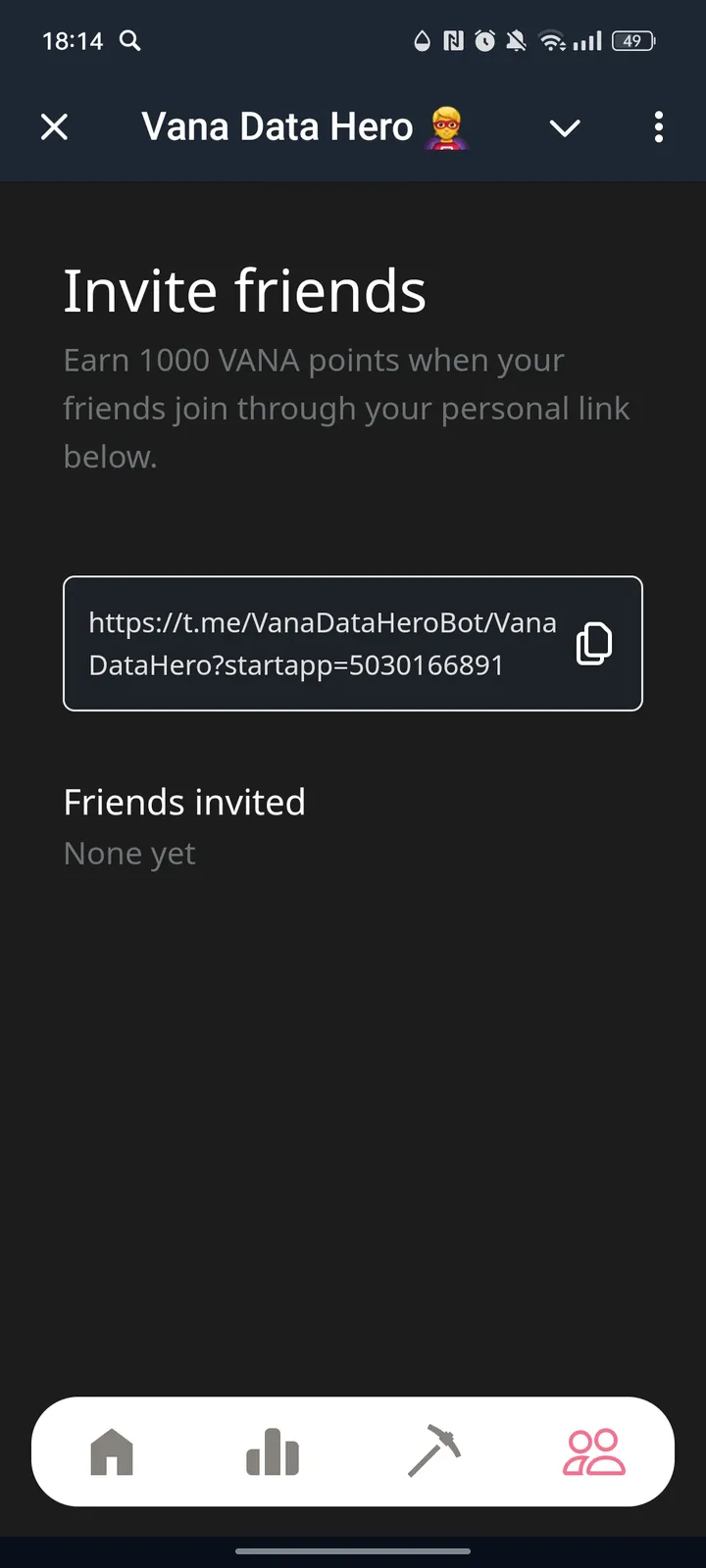This screenshot has height=1568, width=706.
Task: Copy the referral link using the copy icon
Action: [x=593, y=643]
